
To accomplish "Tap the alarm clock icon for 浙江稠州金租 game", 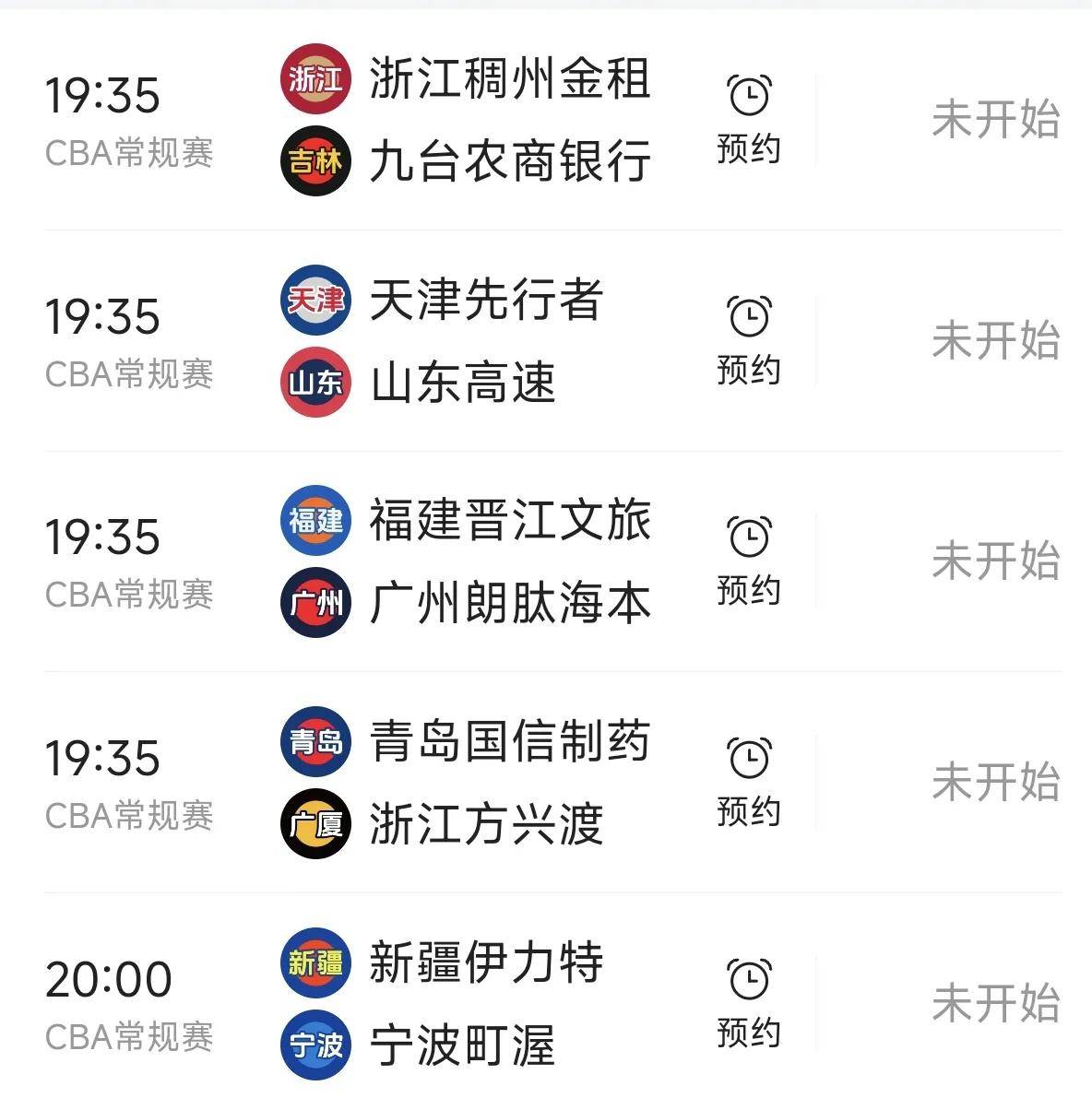I will (749, 95).
